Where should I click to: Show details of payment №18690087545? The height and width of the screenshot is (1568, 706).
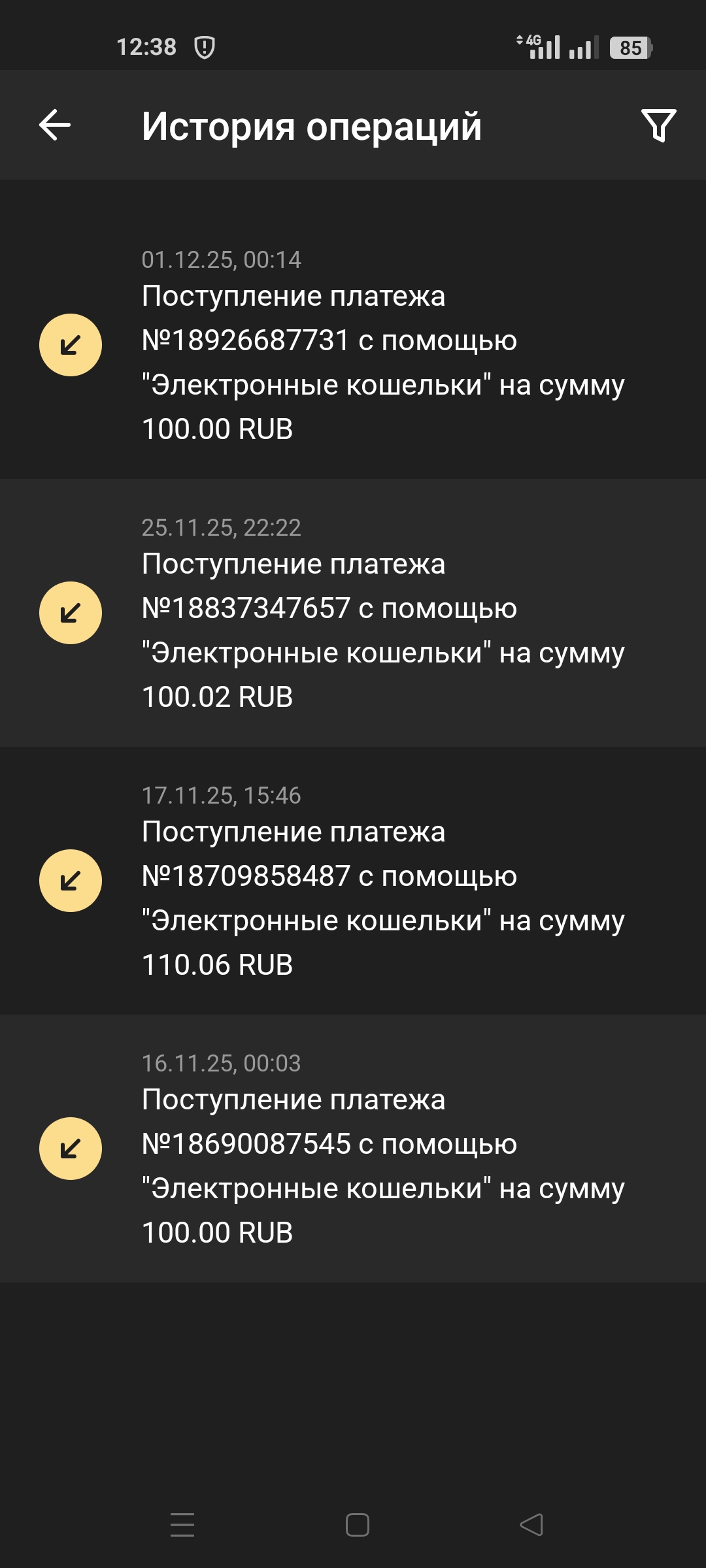click(353, 1149)
